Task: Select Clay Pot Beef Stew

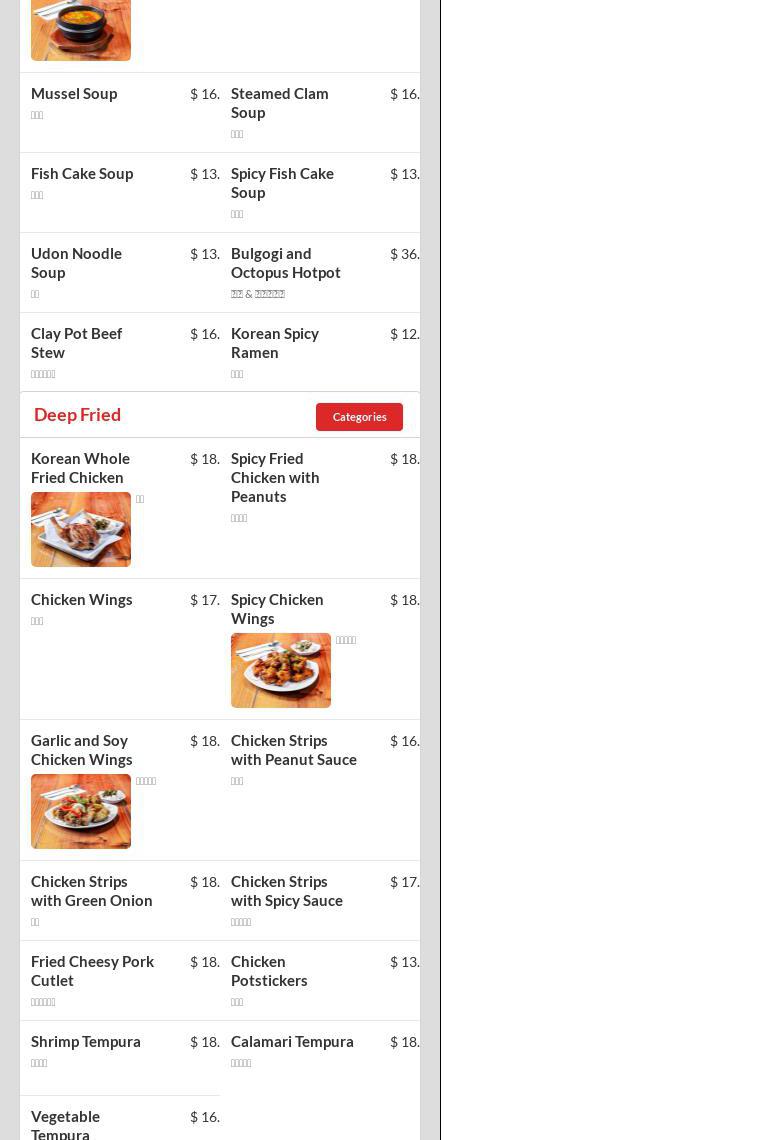Action: click(x=76, y=343)
